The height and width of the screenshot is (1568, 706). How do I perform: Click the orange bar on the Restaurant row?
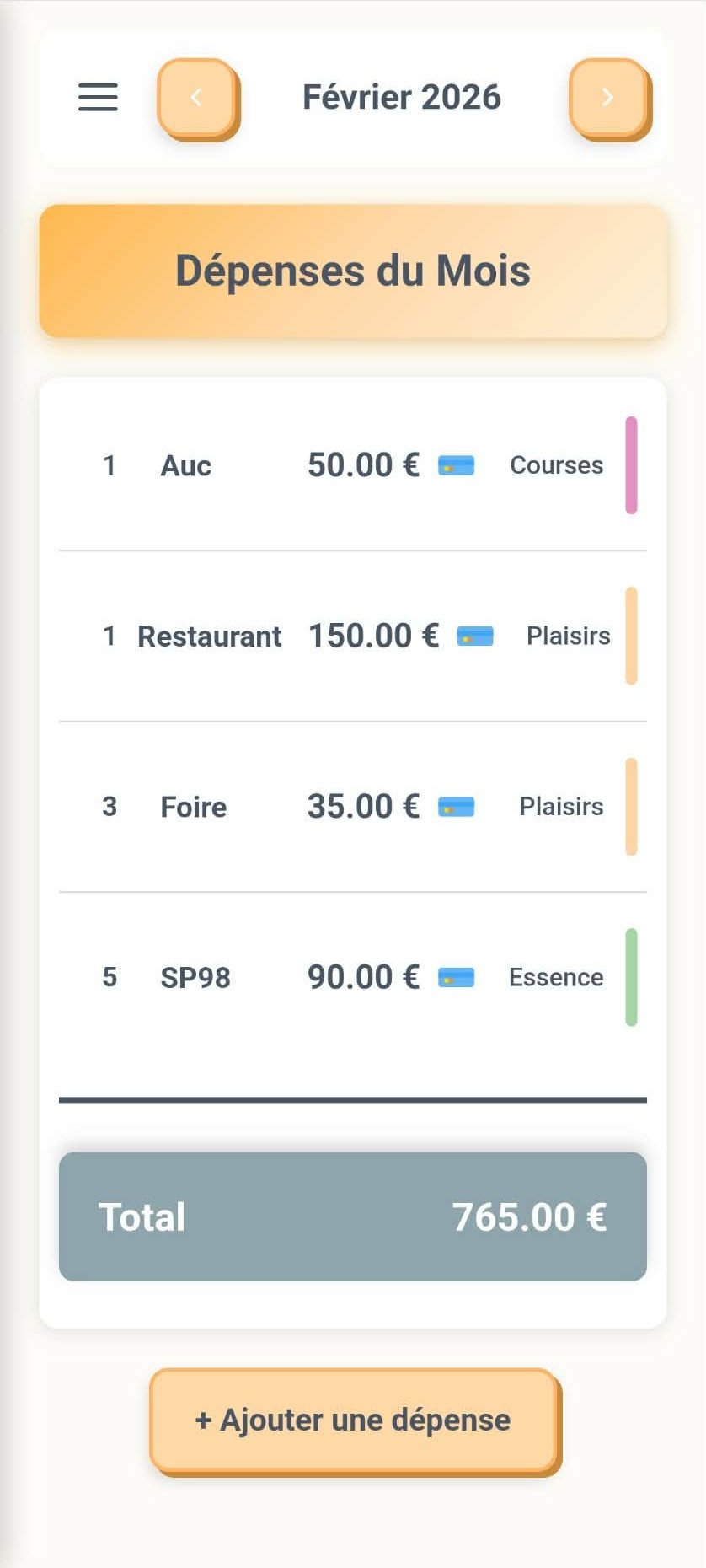tap(630, 636)
